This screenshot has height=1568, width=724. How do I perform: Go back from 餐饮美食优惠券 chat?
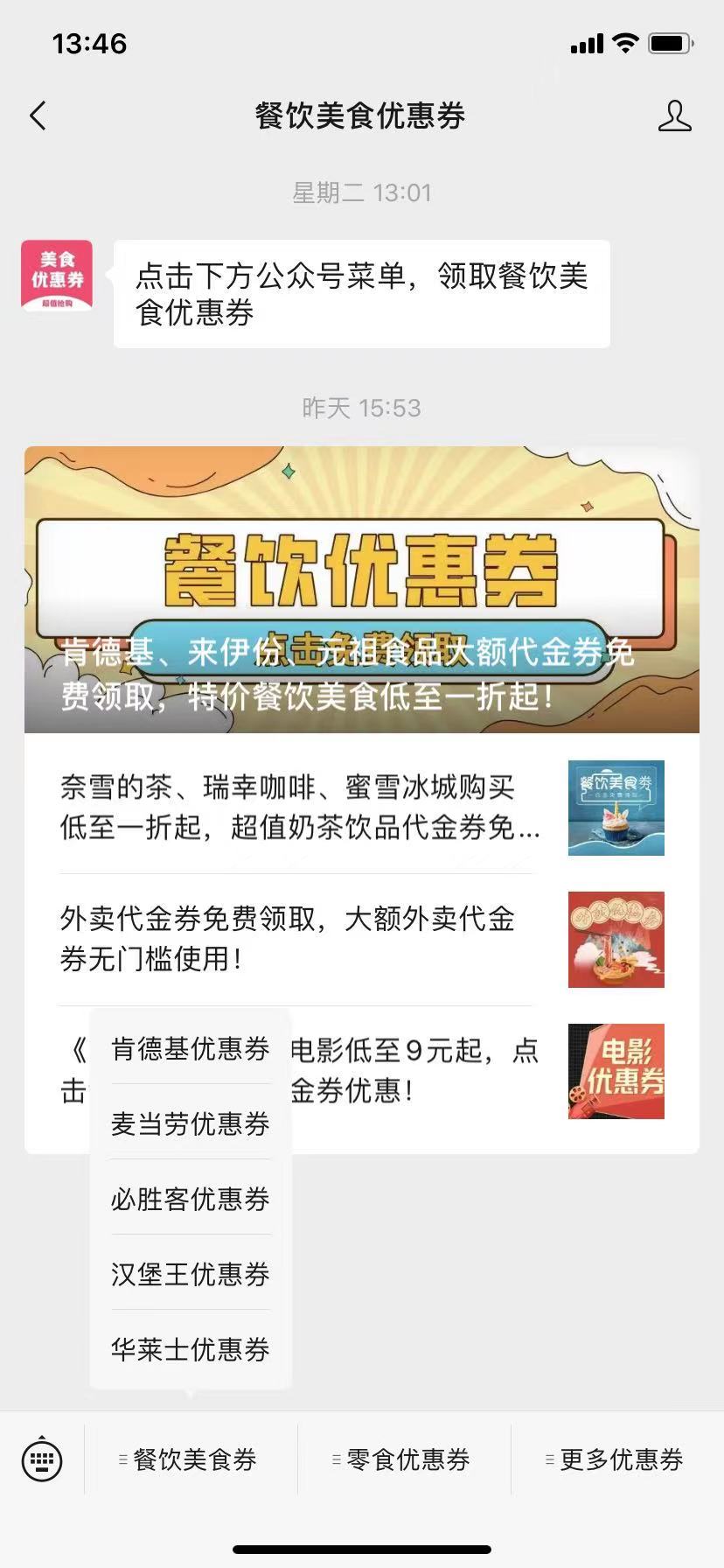(x=38, y=115)
